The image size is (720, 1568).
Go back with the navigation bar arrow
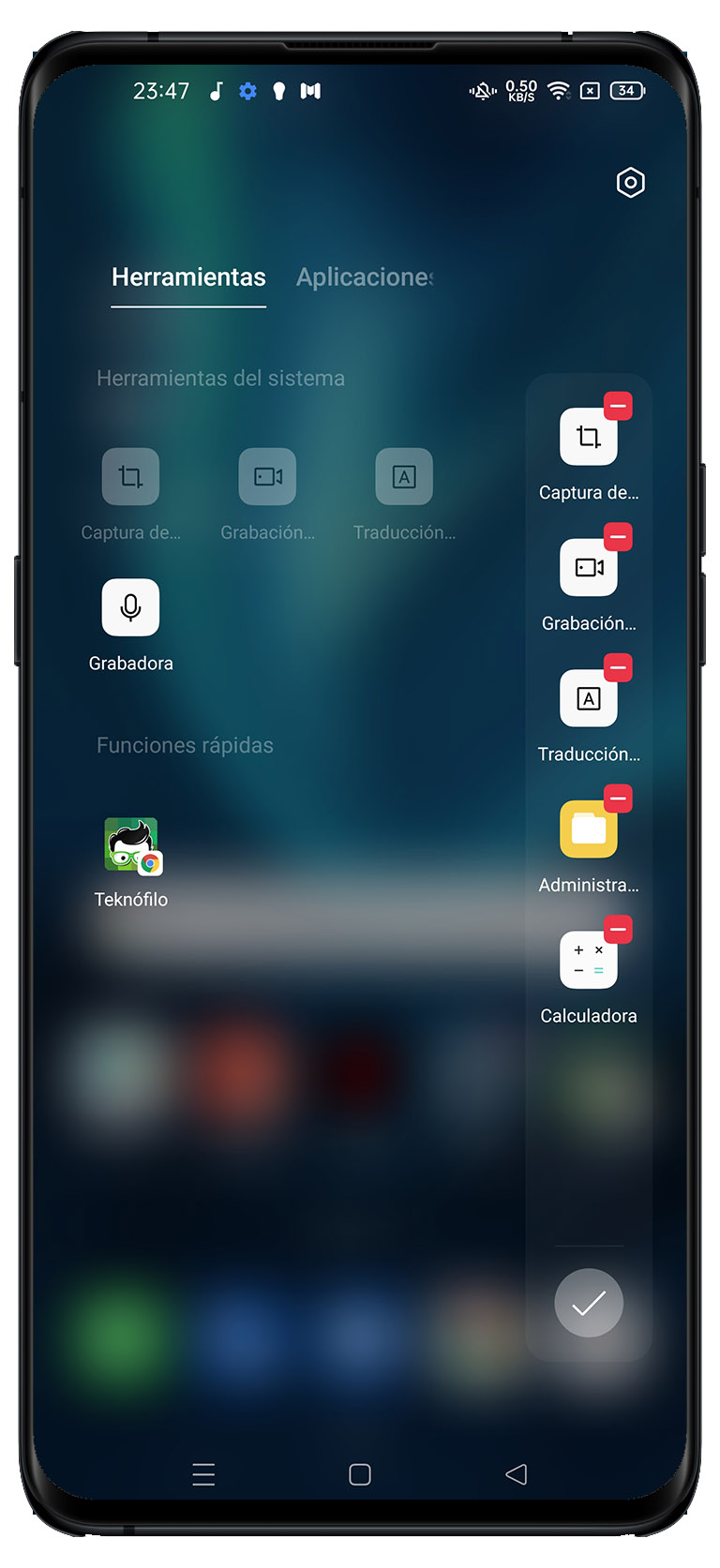coord(516,1474)
